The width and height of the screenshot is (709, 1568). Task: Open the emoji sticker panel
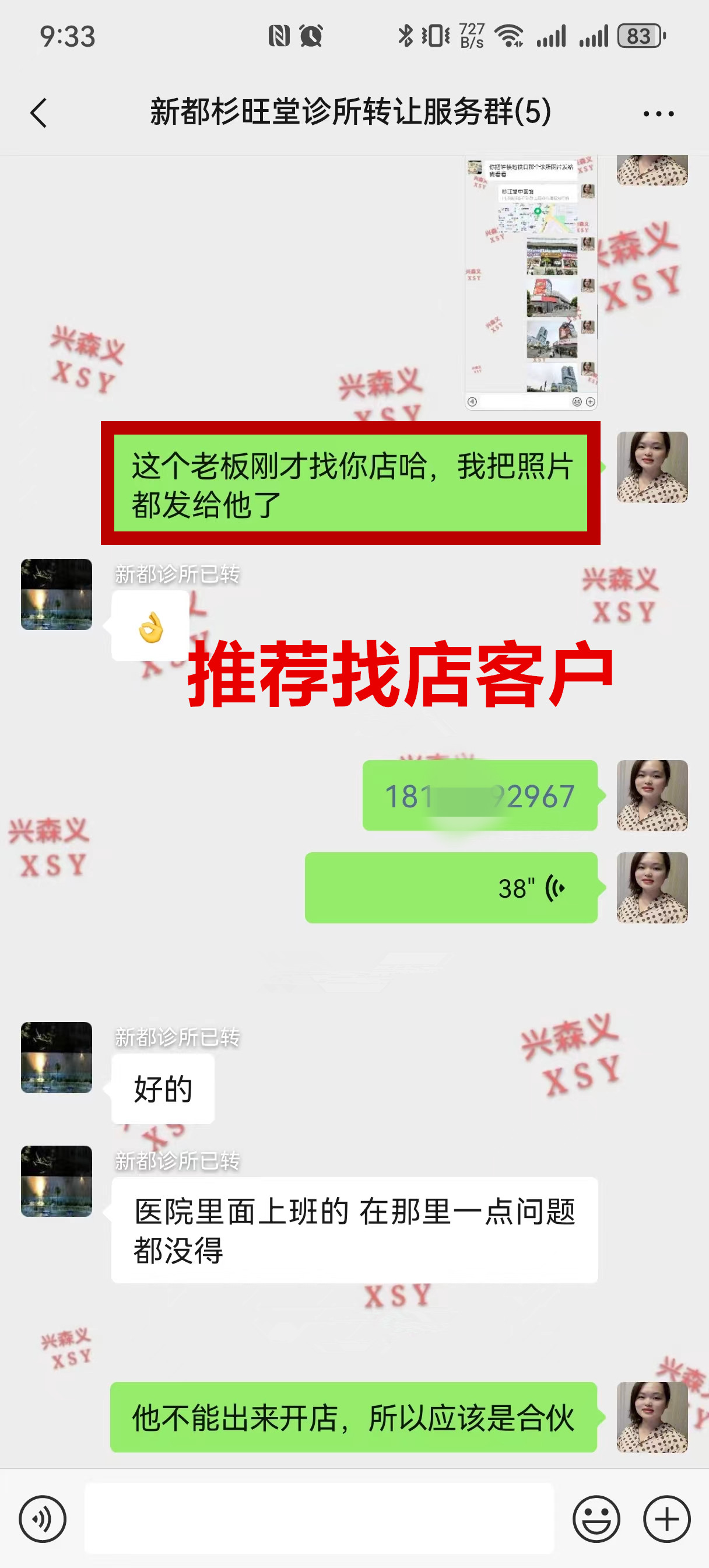pyautogui.click(x=596, y=1518)
